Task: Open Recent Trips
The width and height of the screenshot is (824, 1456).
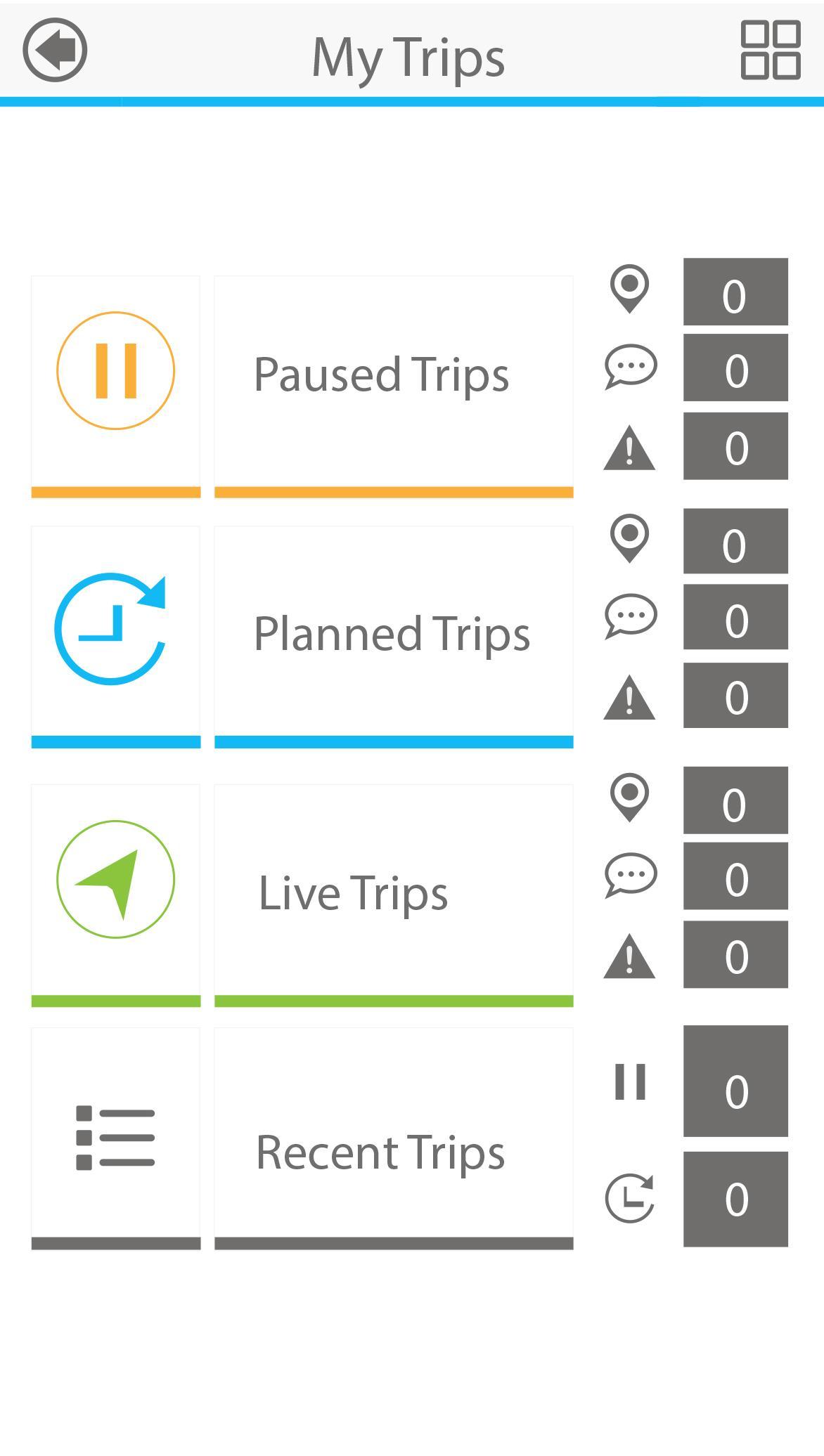Action: click(x=393, y=1151)
